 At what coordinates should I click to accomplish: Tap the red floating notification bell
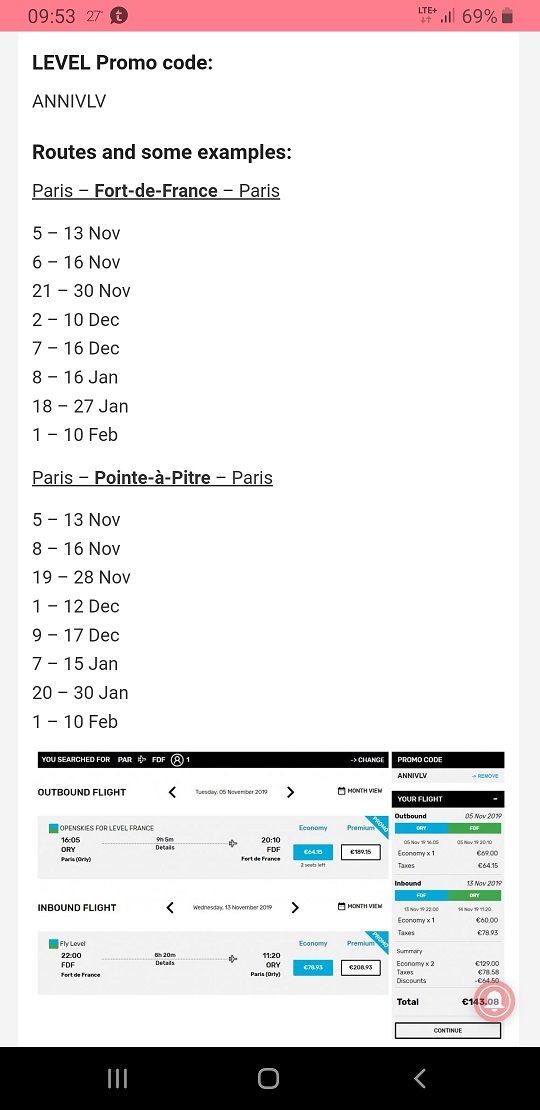(x=494, y=1001)
